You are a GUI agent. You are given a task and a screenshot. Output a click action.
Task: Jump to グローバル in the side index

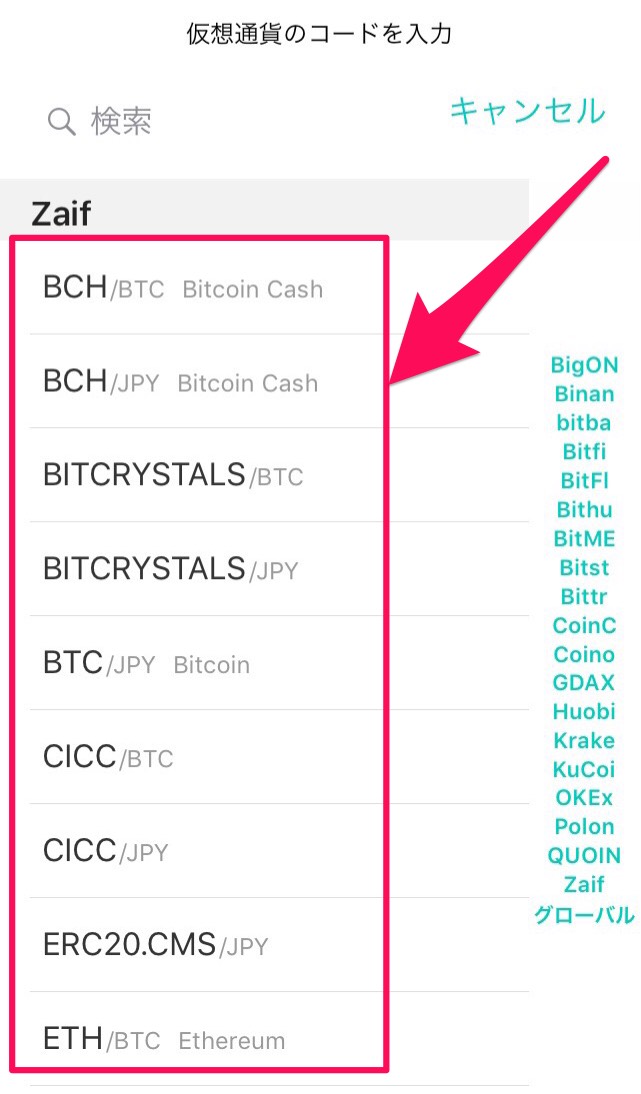coord(585,914)
